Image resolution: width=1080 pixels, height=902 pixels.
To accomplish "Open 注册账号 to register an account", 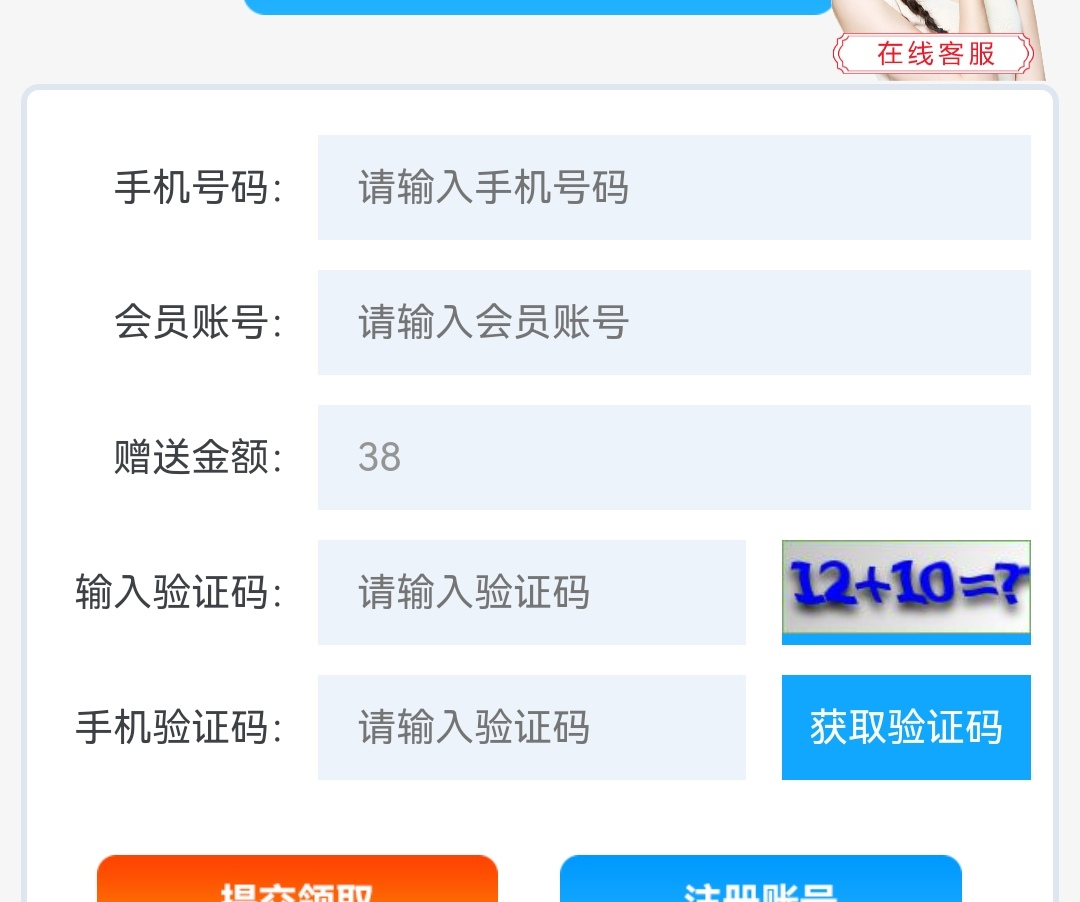I will tap(760, 882).
